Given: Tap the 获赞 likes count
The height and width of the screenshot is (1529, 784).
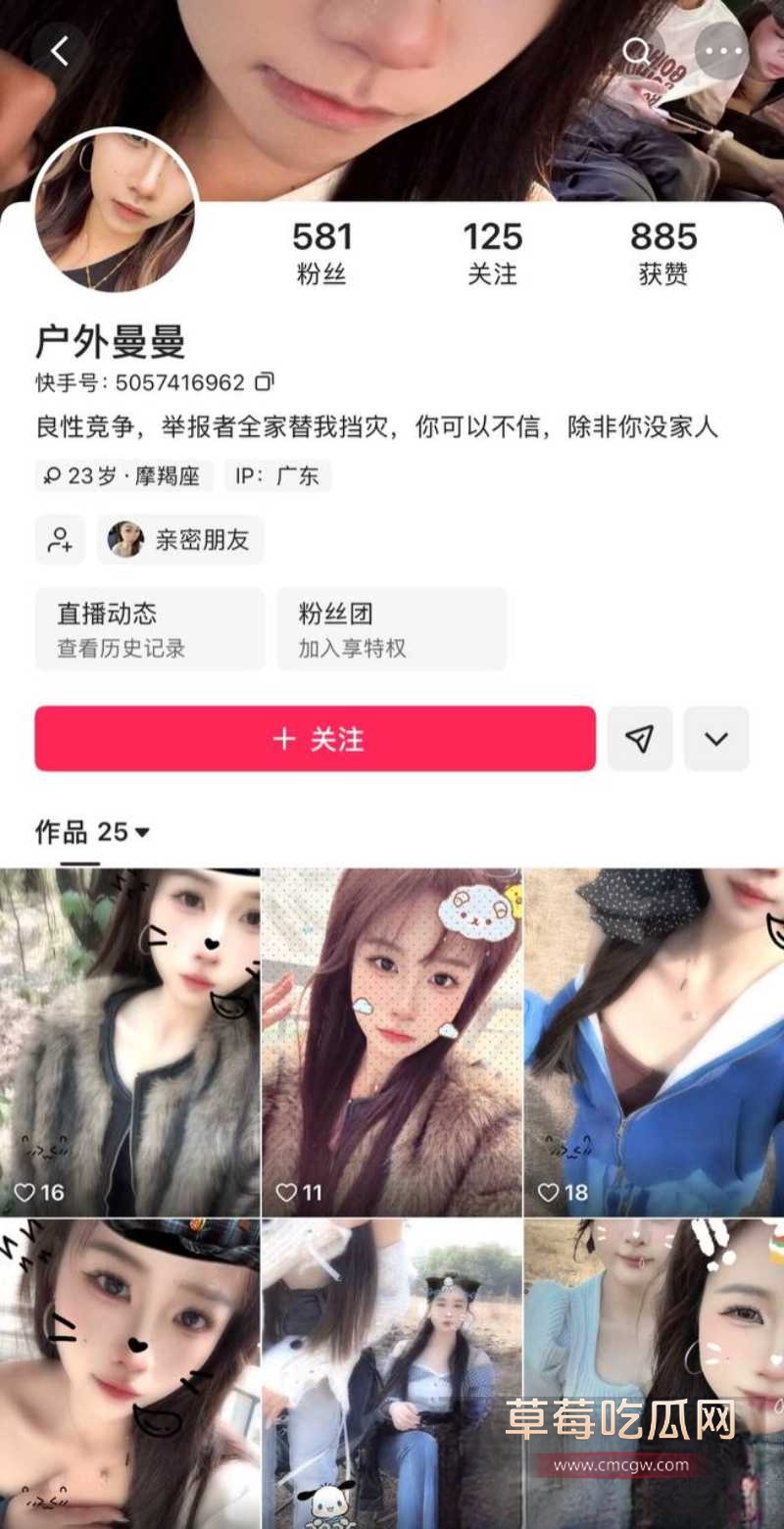Looking at the screenshot, I should click(662, 251).
